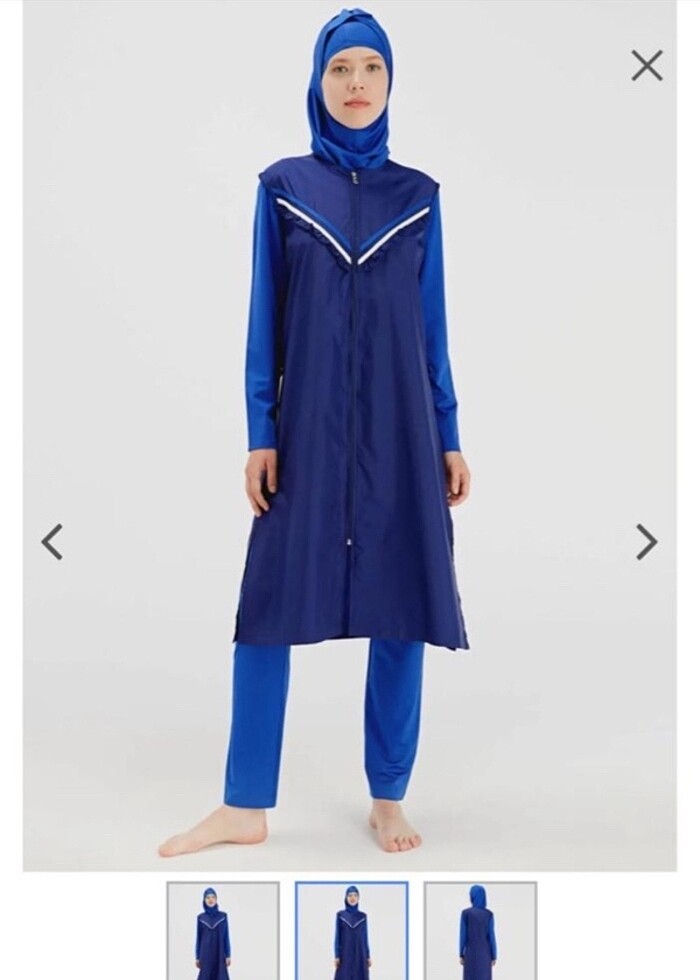Go to the previous product photo
Image resolution: width=700 pixels, height=980 pixels.
click(x=52, y=542)
